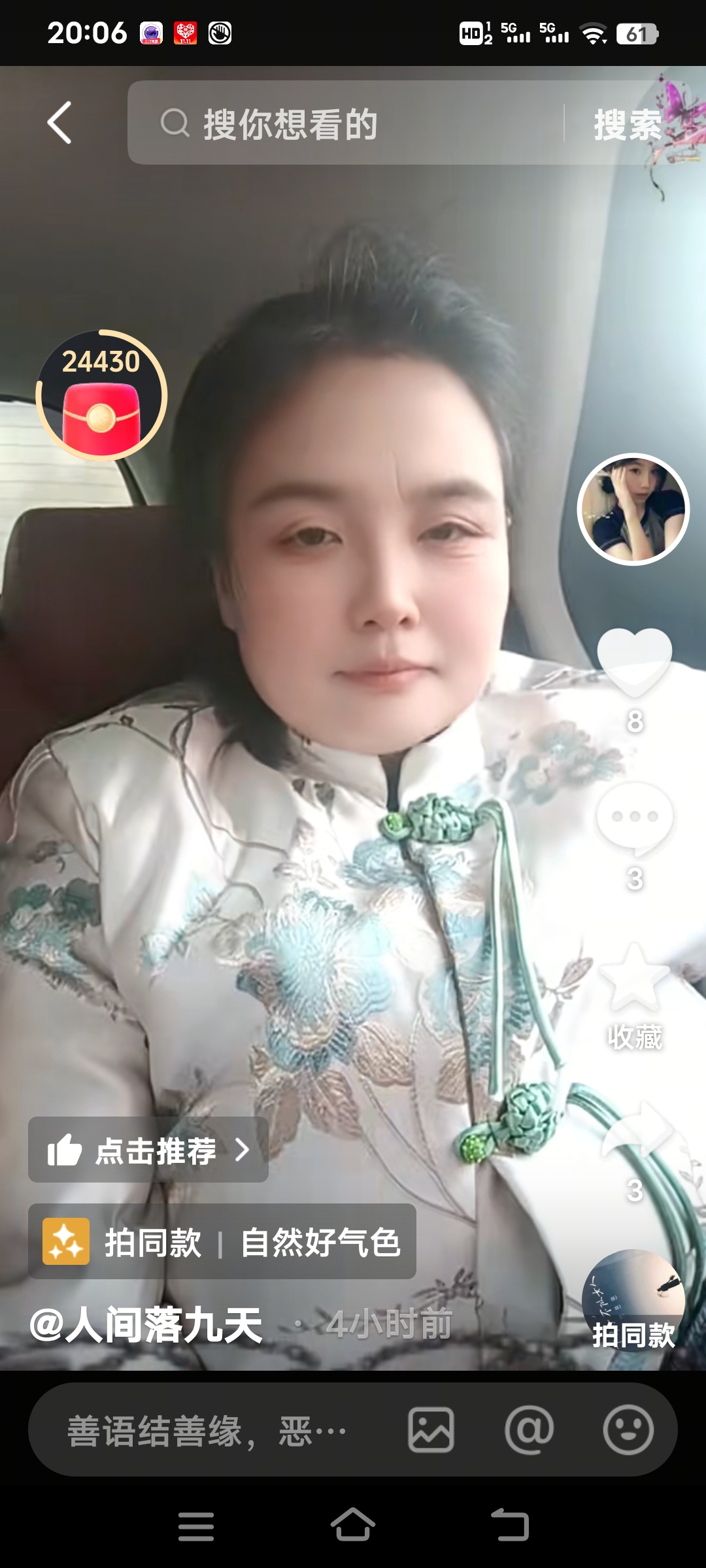The width and height of the screenshot is (706, 1568).
Task: Open the emoji picker in the comment bar
Action: (628, 1430)
